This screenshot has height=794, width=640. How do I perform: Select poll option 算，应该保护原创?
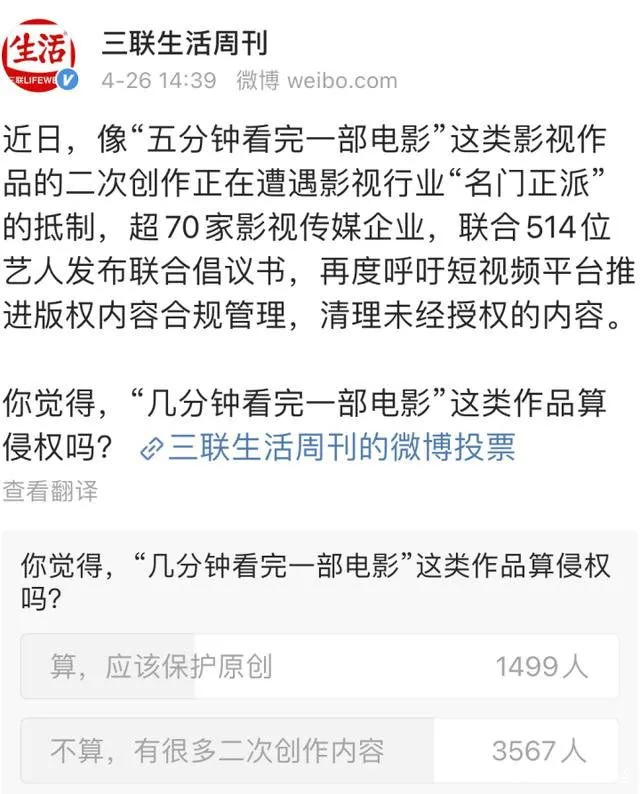319,666
